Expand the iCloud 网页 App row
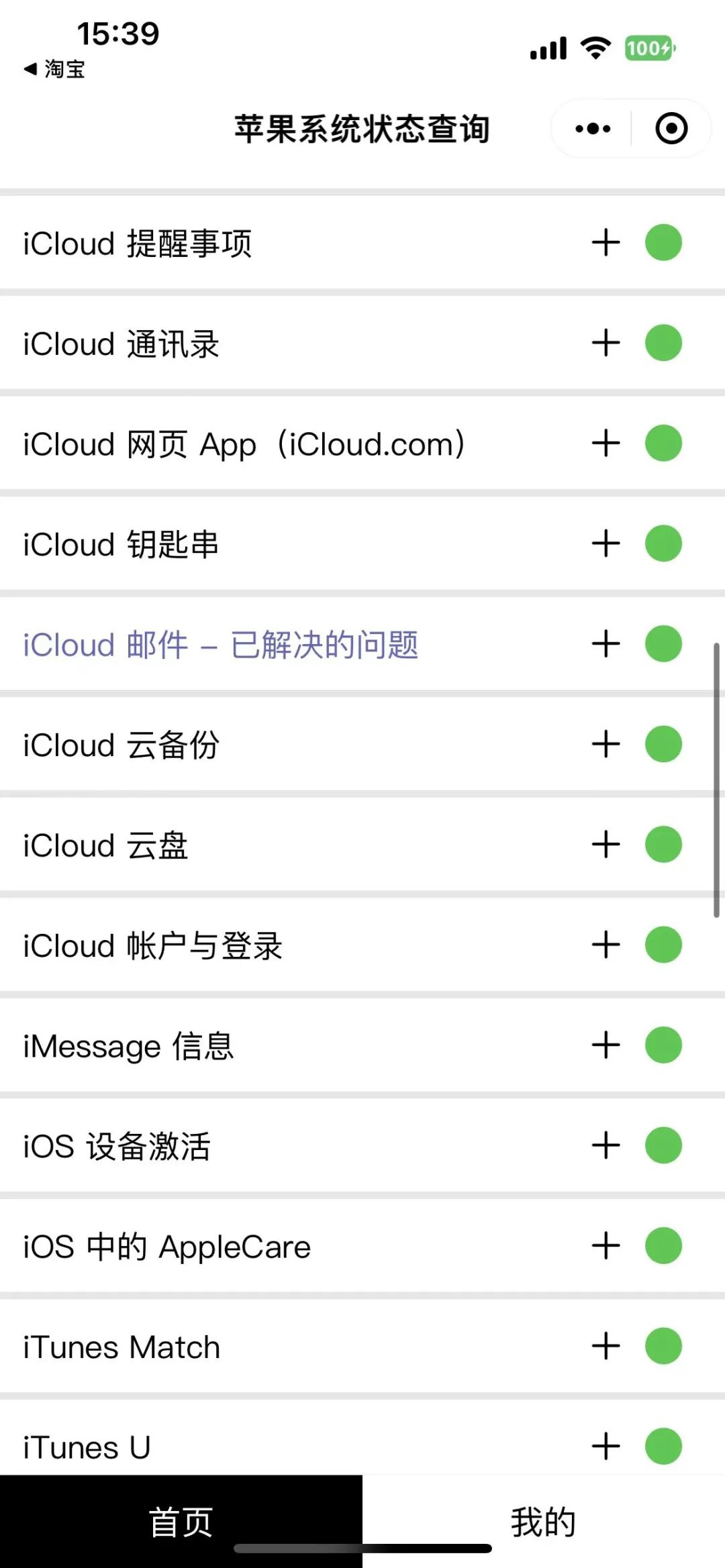Screen dimensions: 725x1568 click(606, 443)
